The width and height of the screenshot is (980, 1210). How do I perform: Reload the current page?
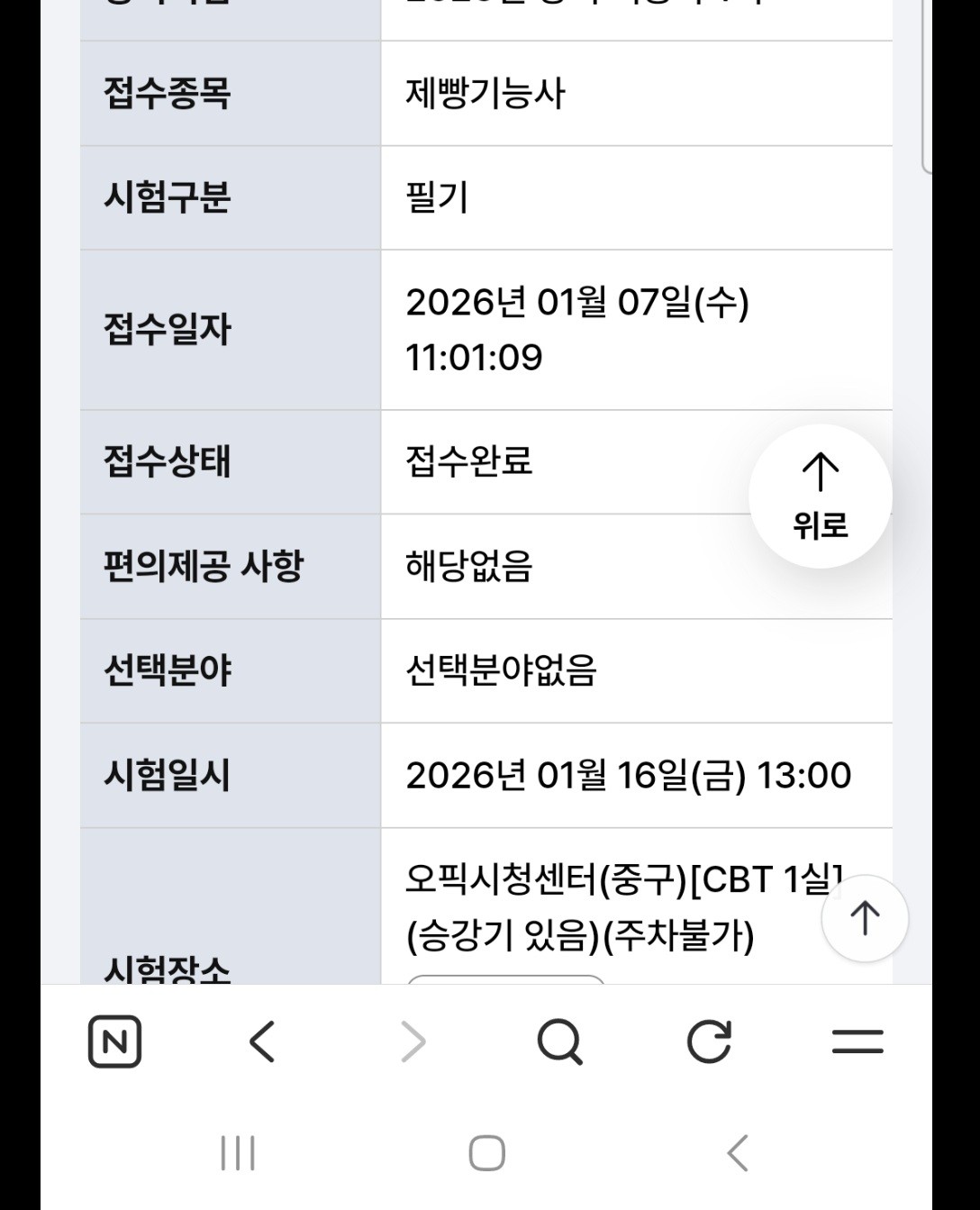pyautogui.click(x=709, y=1042)
